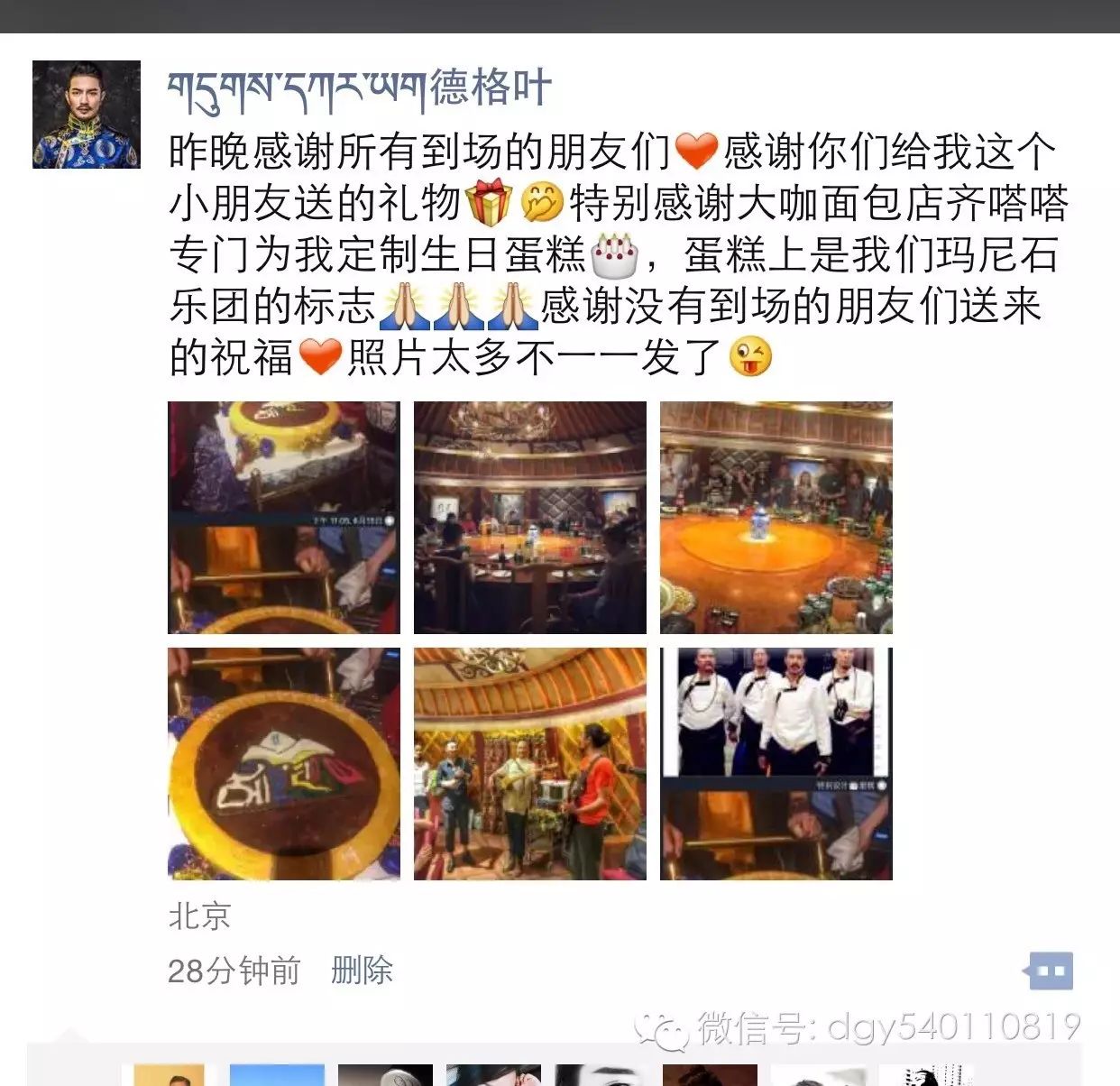The image size is (1120, 1086).
Task: View the photo of men in white shirts
Action: point(776,763)
